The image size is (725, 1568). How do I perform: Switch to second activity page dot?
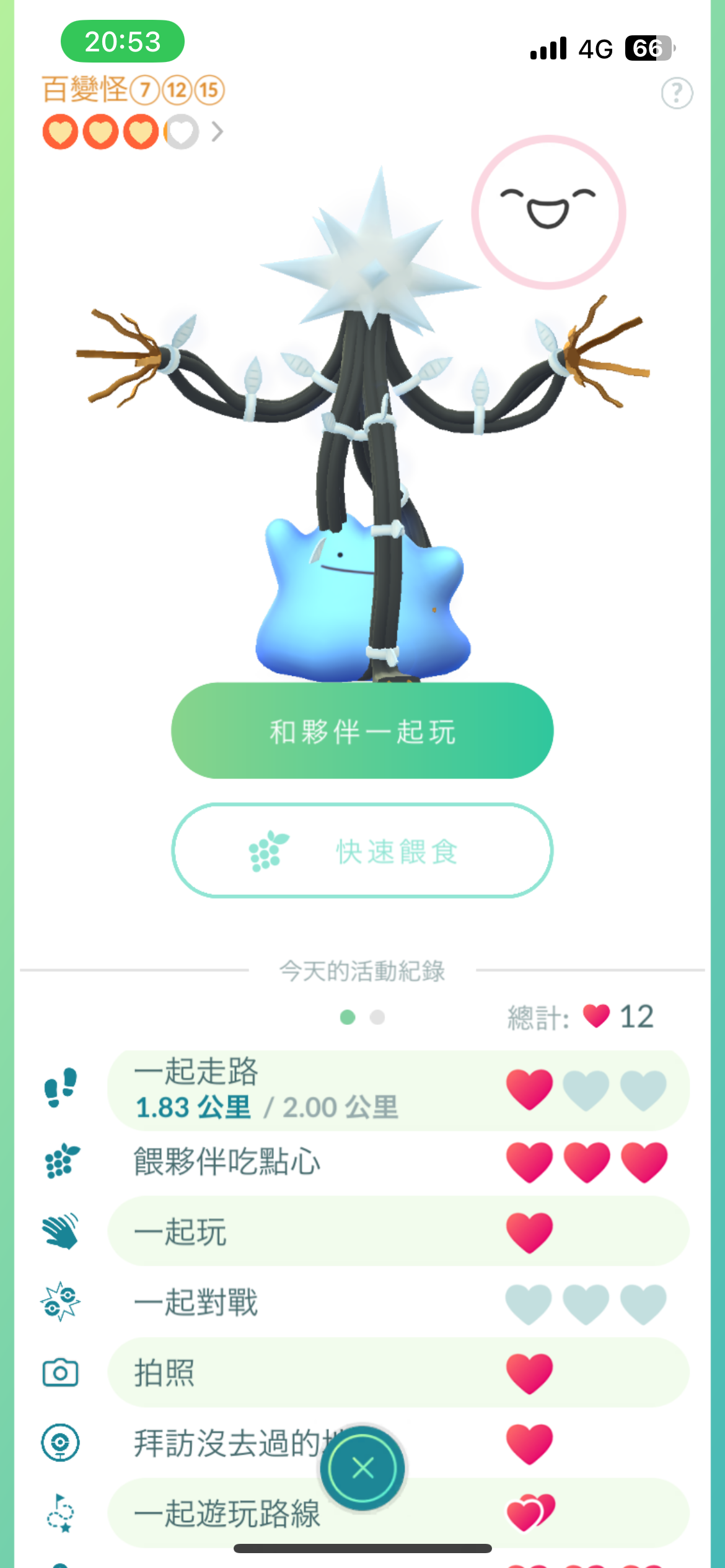[x=377, y=1017]
